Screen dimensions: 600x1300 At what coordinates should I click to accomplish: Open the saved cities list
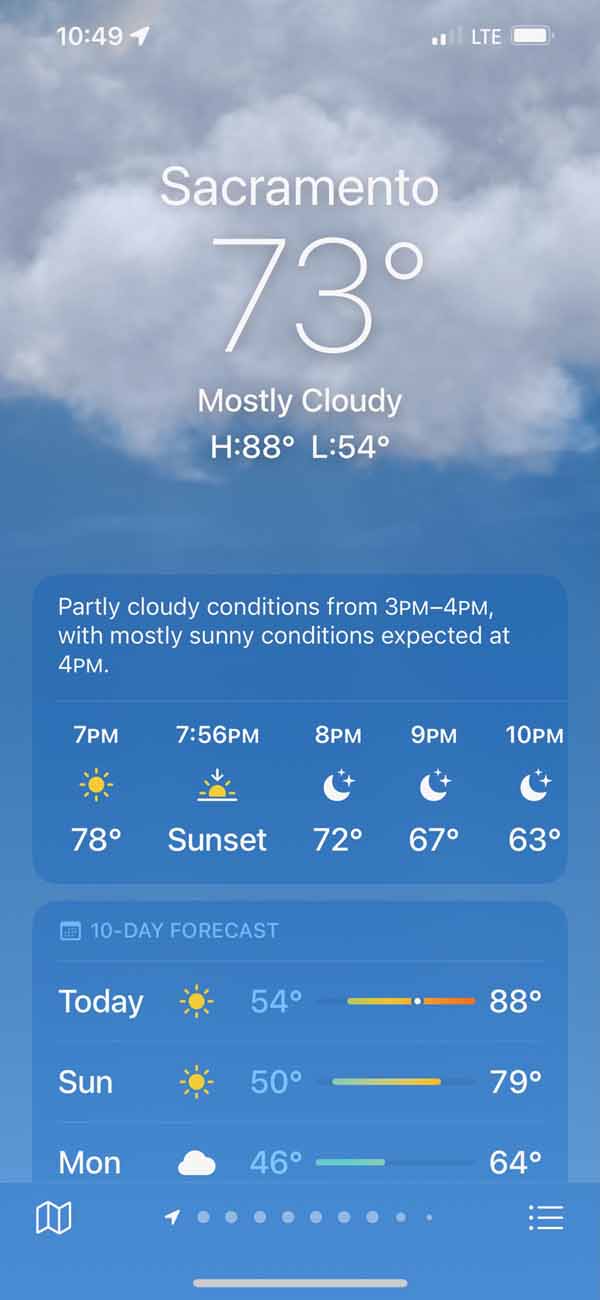click(x=546, y=1217)
